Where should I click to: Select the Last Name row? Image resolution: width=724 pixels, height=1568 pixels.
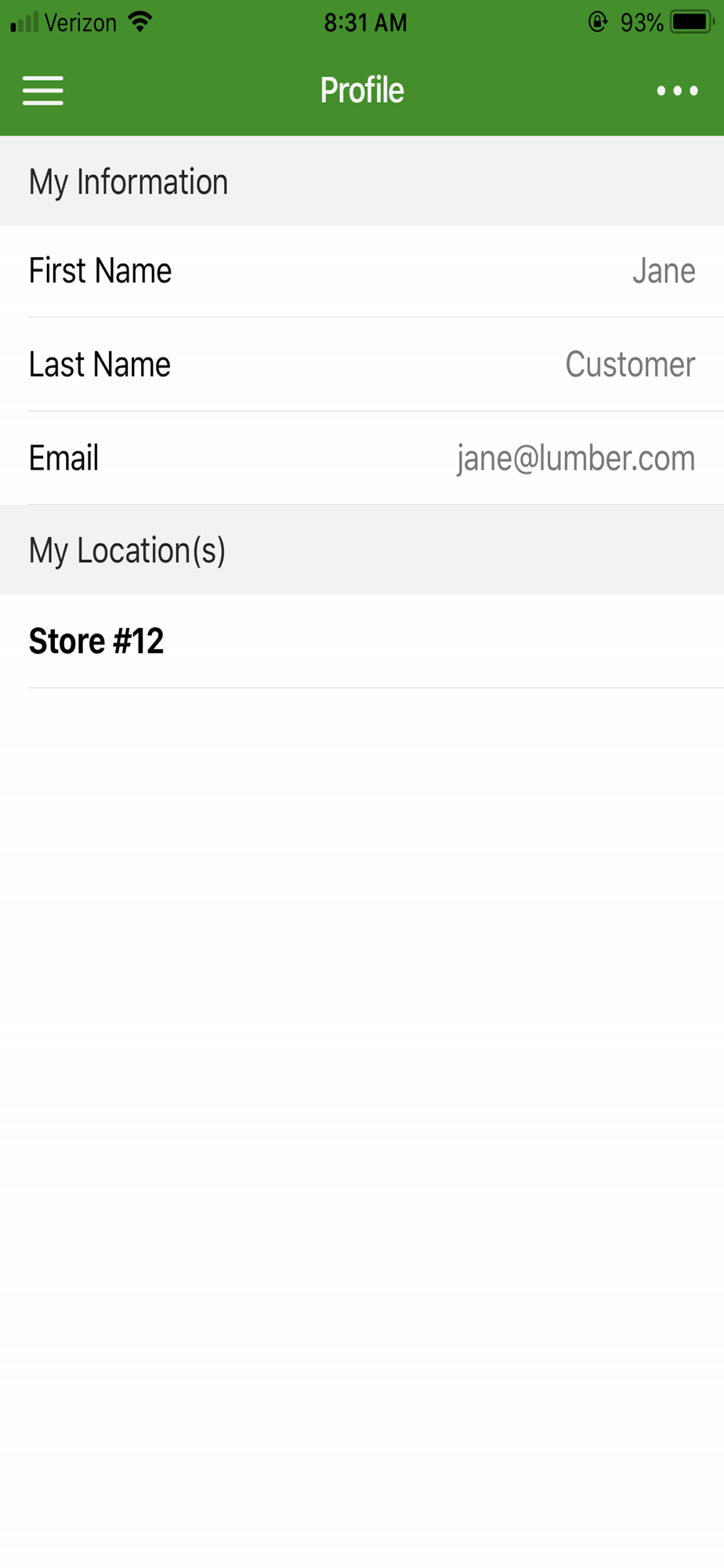point(362,365)
